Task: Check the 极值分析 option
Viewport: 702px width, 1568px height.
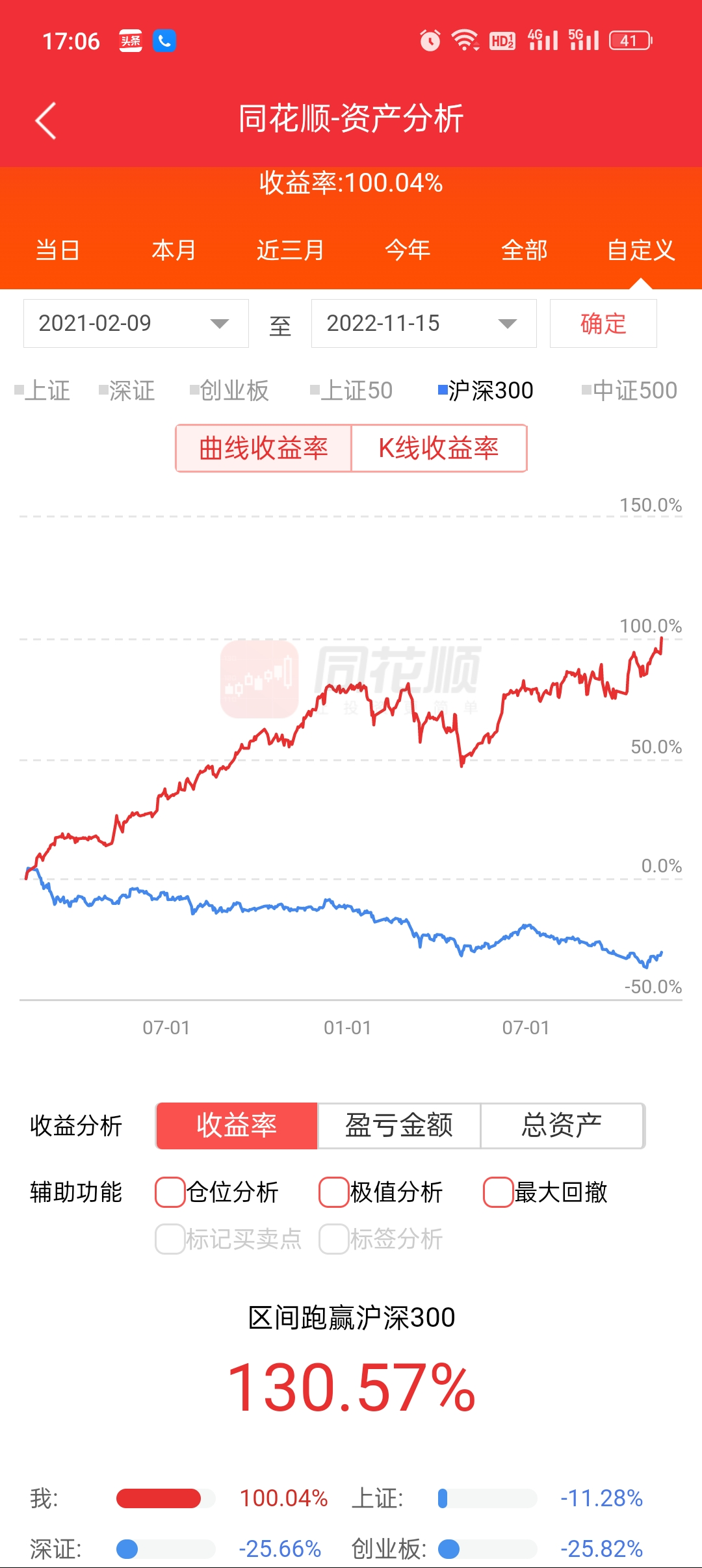Action: tap(334, 1192)
